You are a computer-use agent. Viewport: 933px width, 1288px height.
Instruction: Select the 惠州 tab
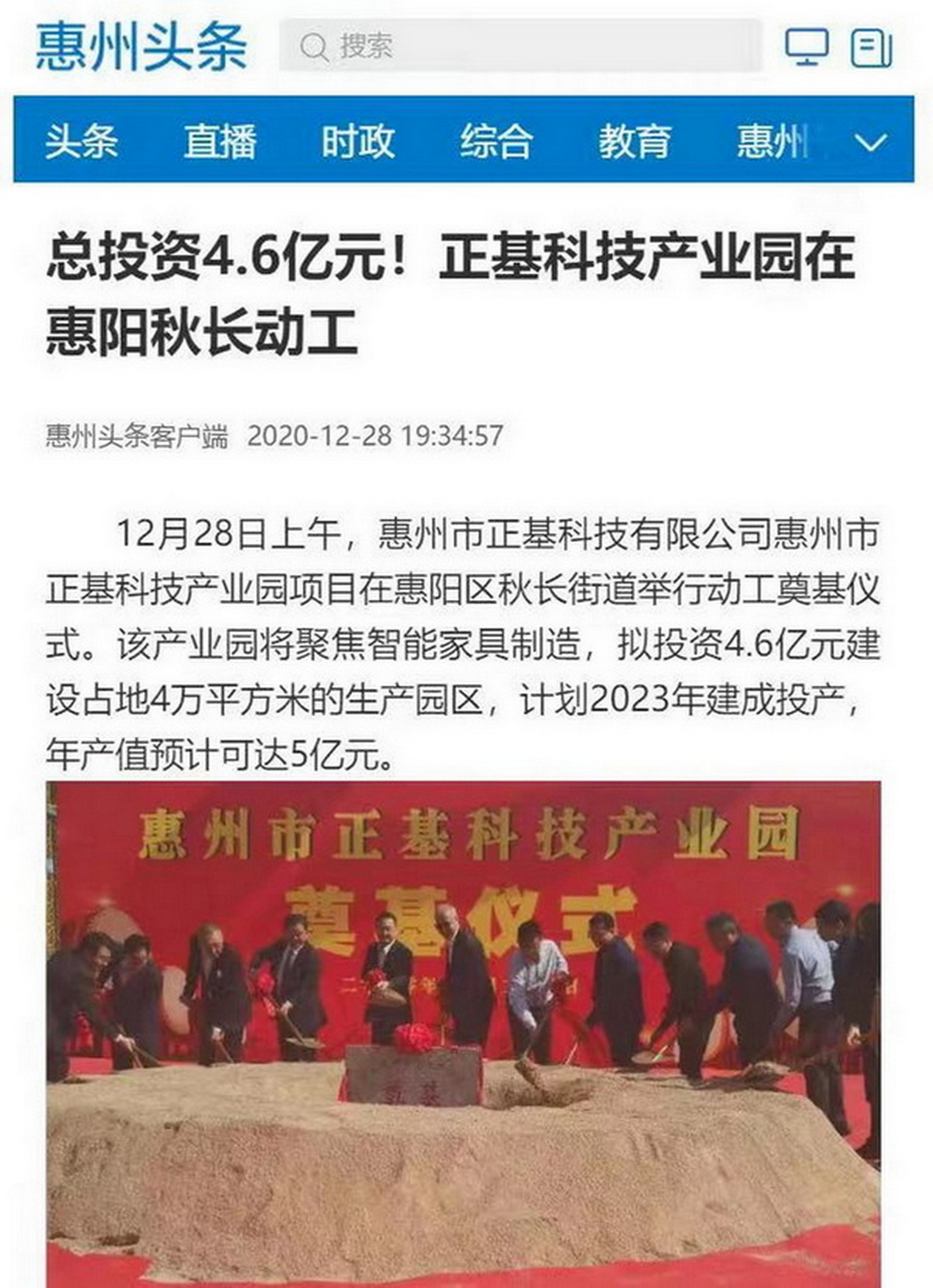click(x=772, y=141)
